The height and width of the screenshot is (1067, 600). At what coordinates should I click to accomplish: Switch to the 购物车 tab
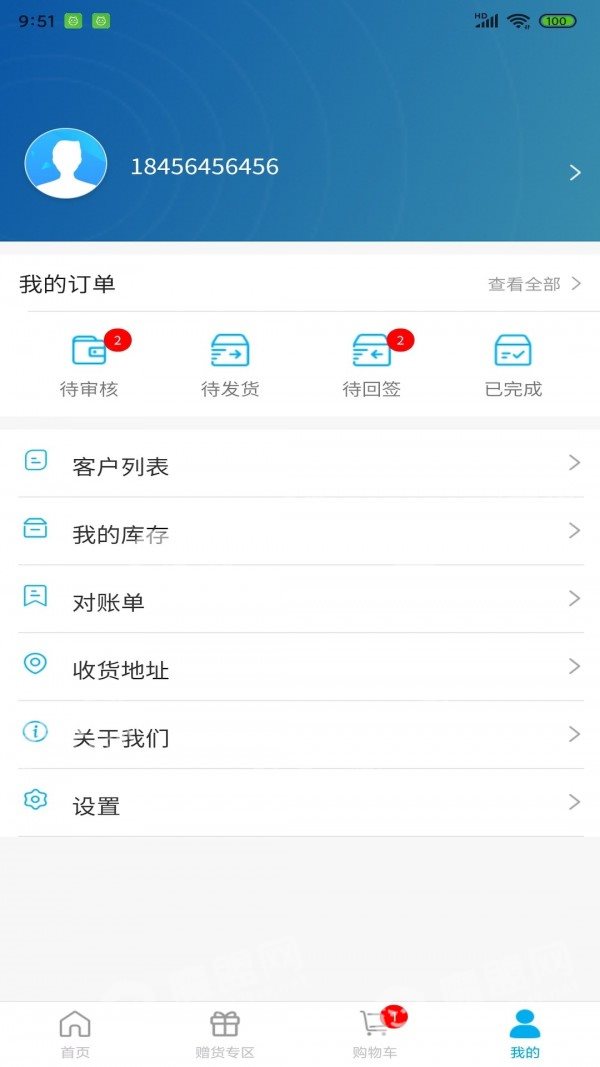(x=375, y=1034)
